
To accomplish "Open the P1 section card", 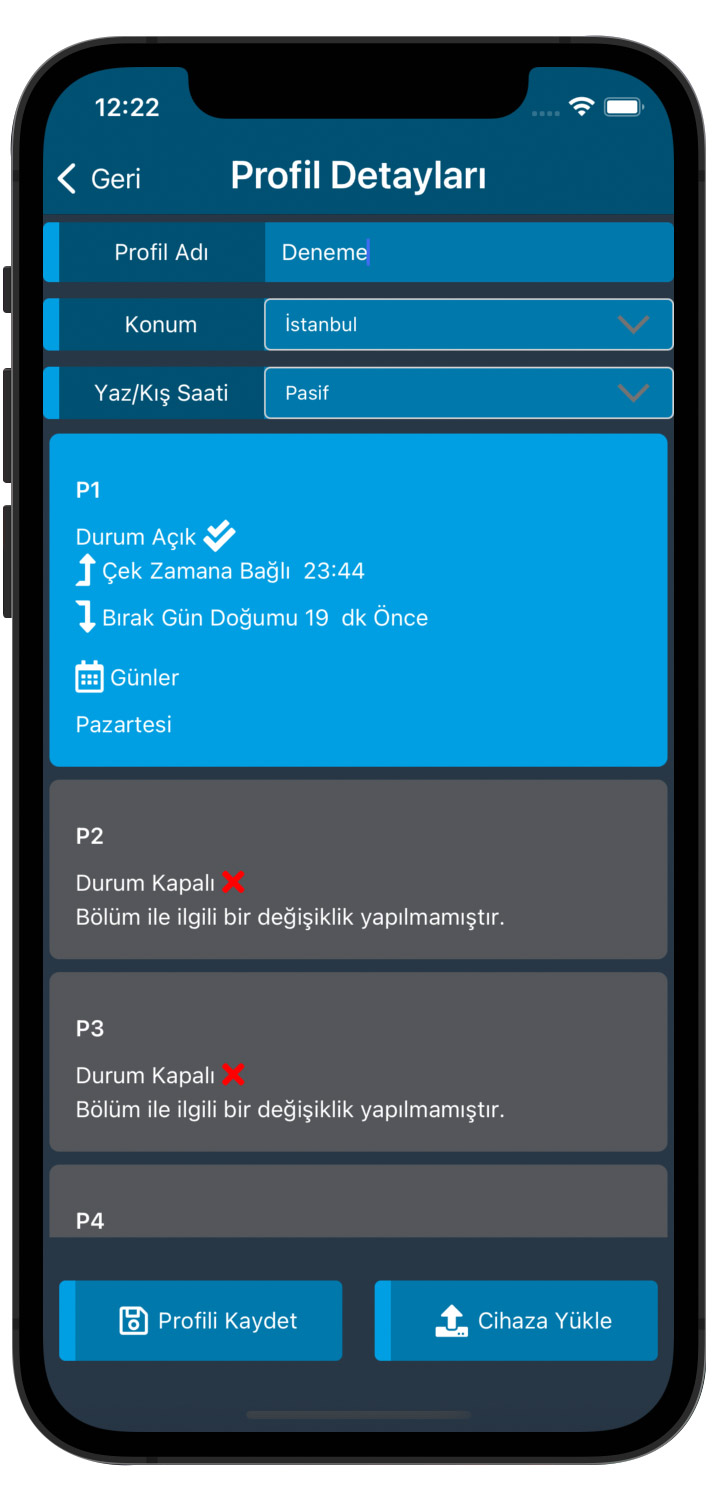I will (358, 600).
